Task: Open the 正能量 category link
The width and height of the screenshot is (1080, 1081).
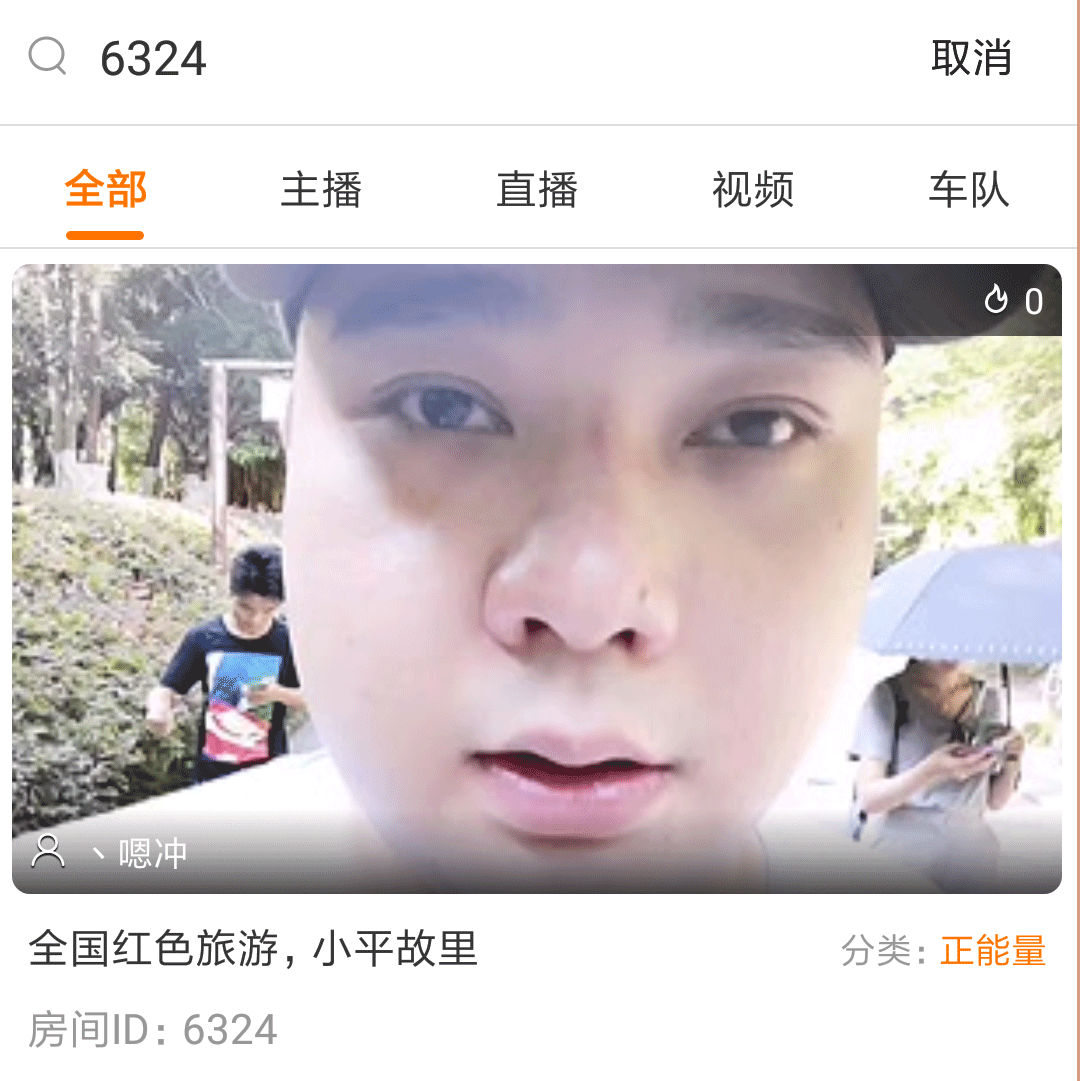Action: [991, 951]
